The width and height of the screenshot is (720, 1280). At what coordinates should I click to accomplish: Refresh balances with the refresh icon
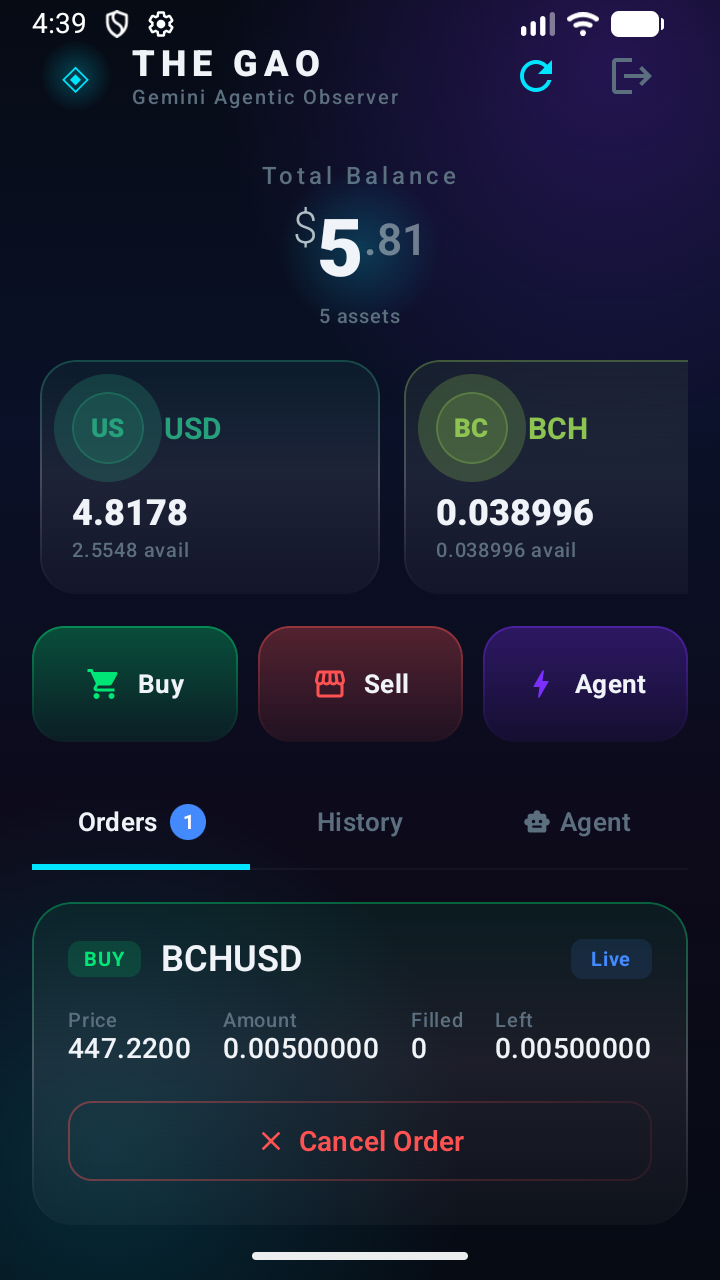pos(536,76)
